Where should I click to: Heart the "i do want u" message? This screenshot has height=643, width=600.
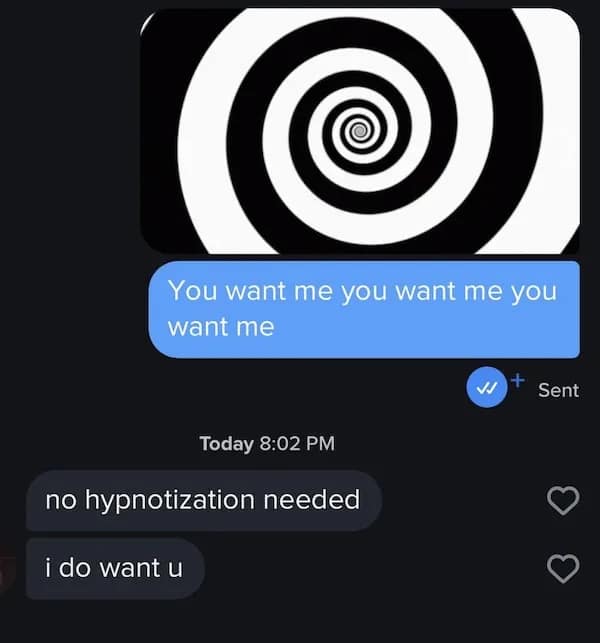564,569
